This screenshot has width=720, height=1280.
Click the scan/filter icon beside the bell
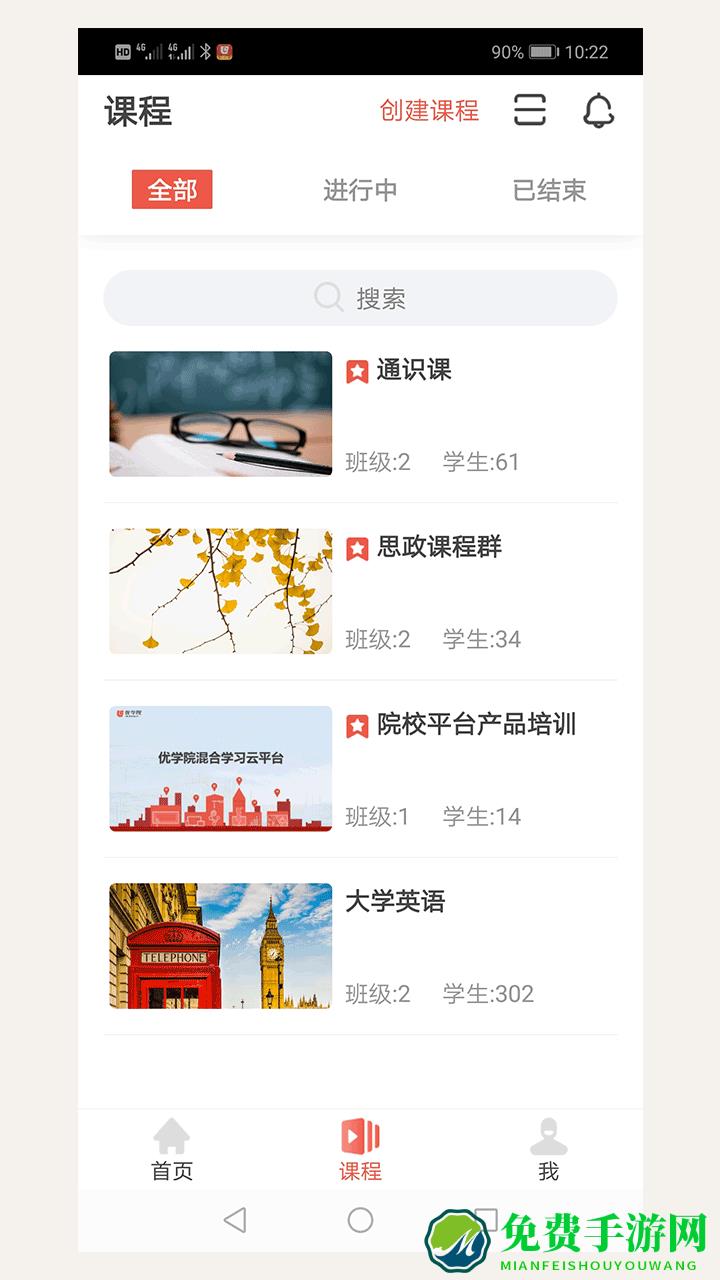[531, 111]
